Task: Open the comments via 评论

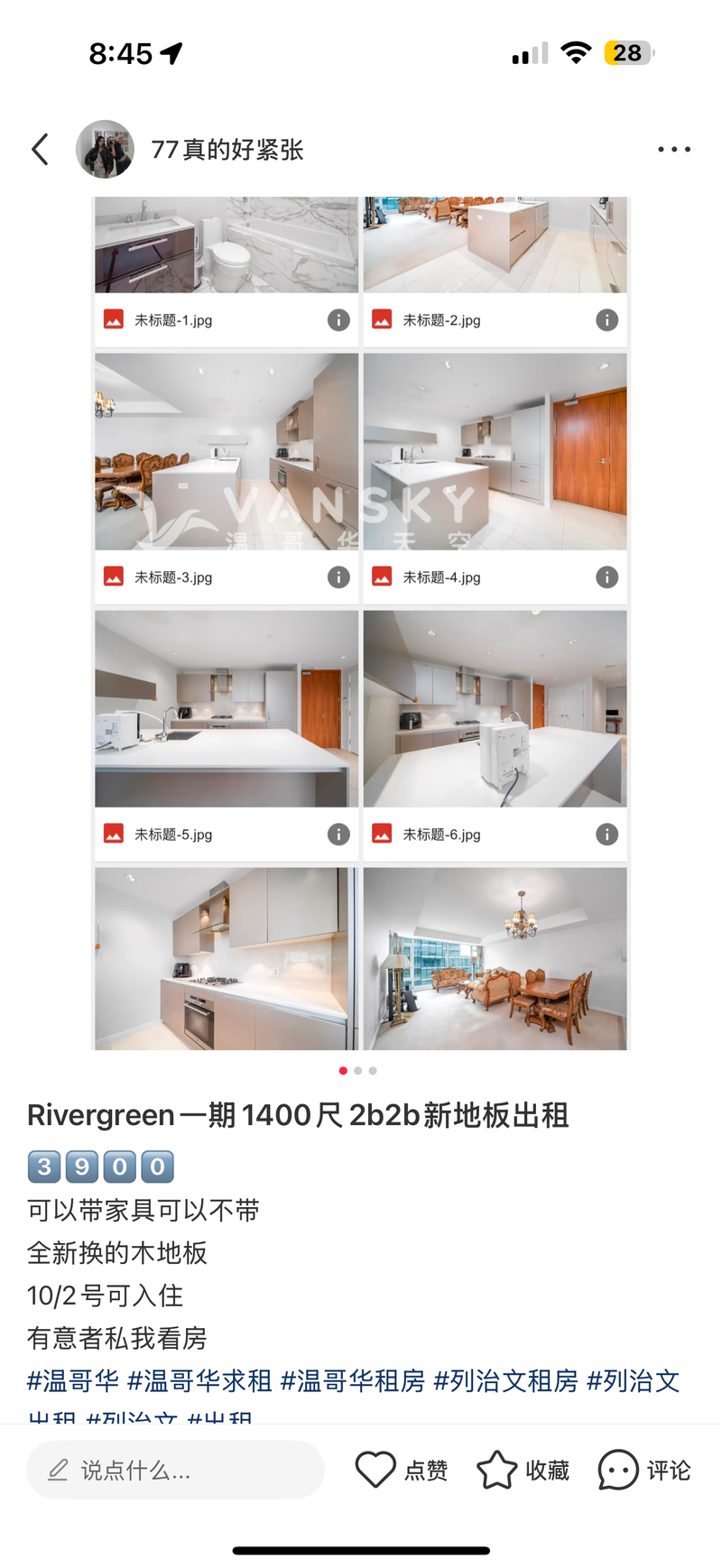Action: click(x=643, y=1470)
